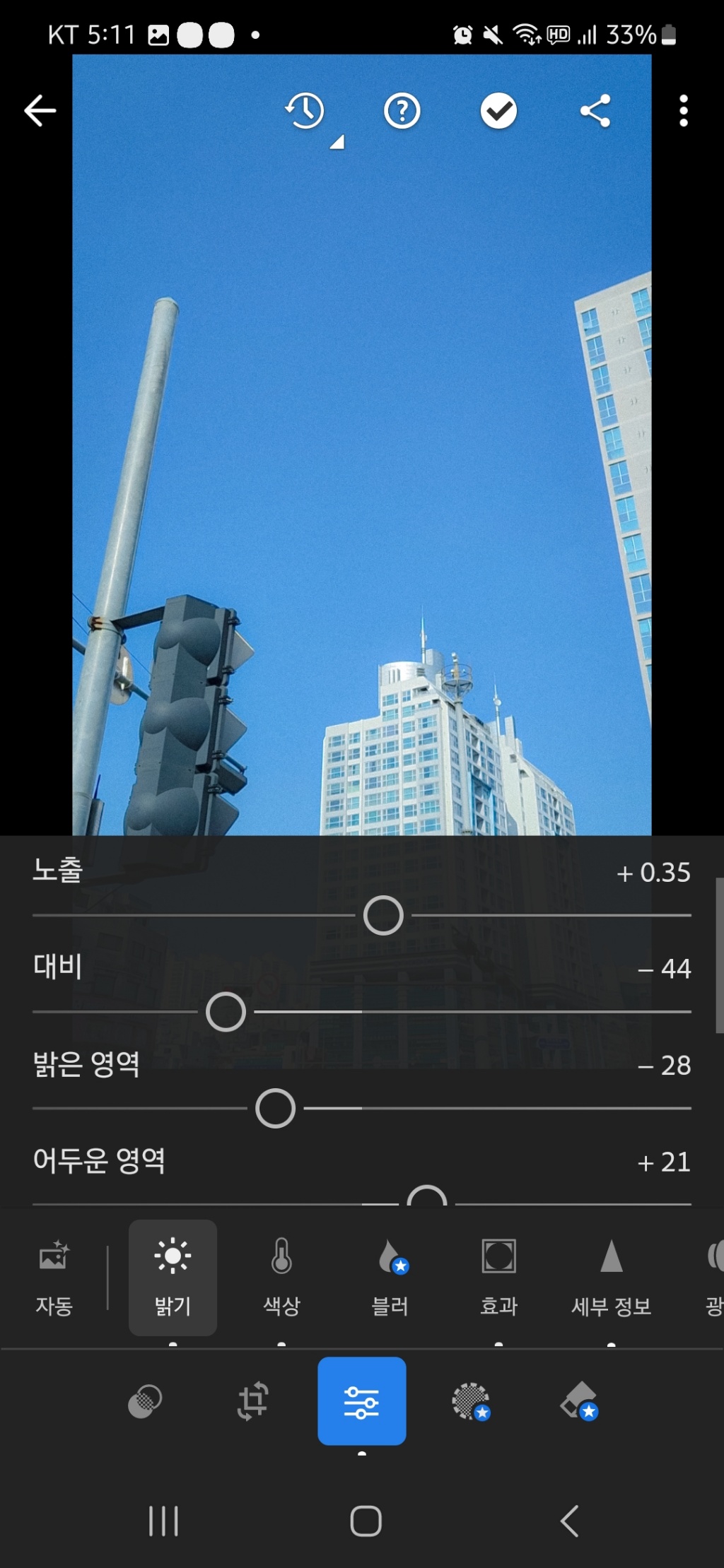Switch to the 색상 color panel
724x1568 pixels.
tap(281, 1277)
